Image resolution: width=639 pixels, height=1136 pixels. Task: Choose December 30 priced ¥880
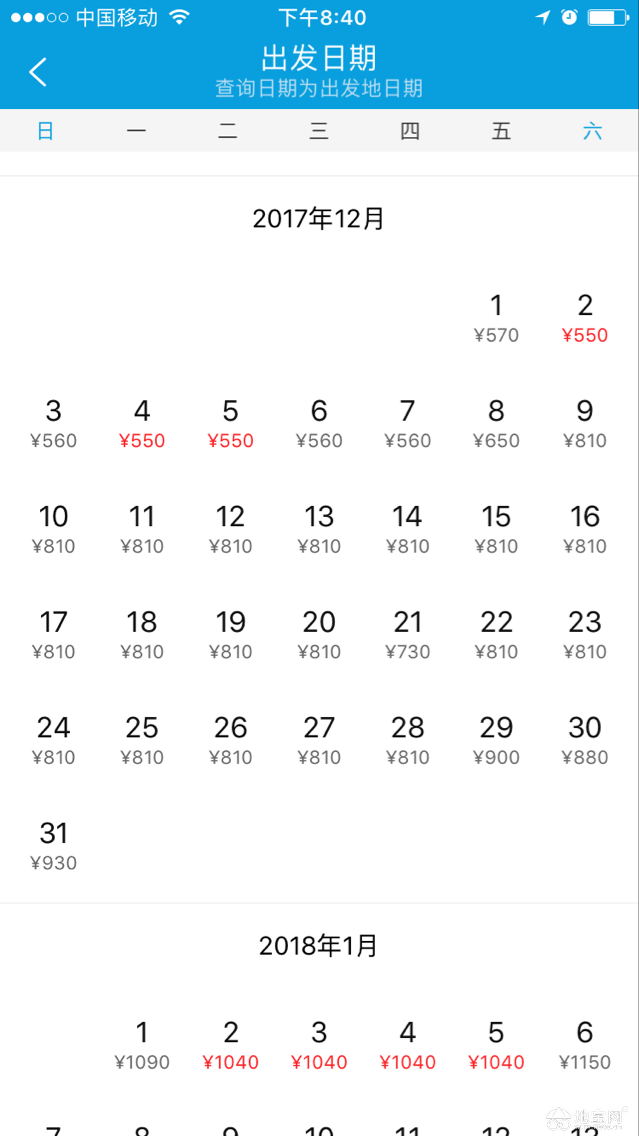click(x=585, y=742)
